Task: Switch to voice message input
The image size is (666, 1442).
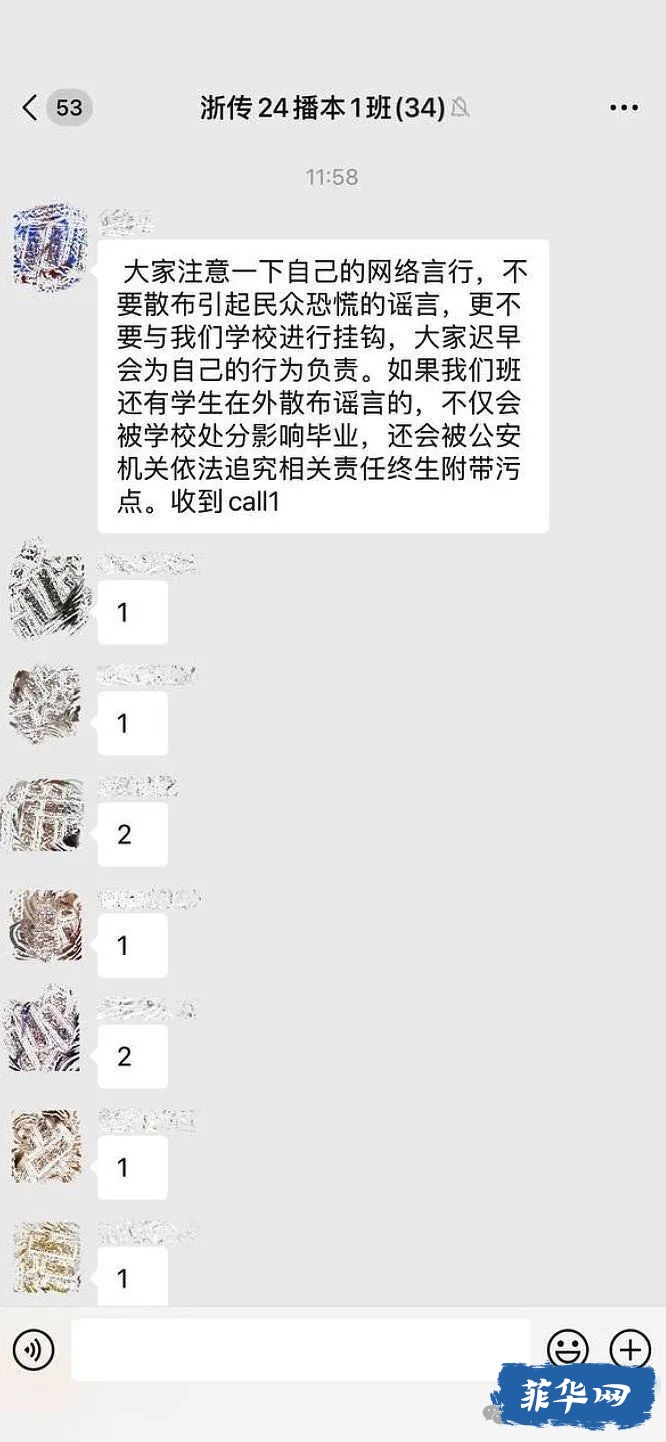Action: click(x=33, y=1351)
